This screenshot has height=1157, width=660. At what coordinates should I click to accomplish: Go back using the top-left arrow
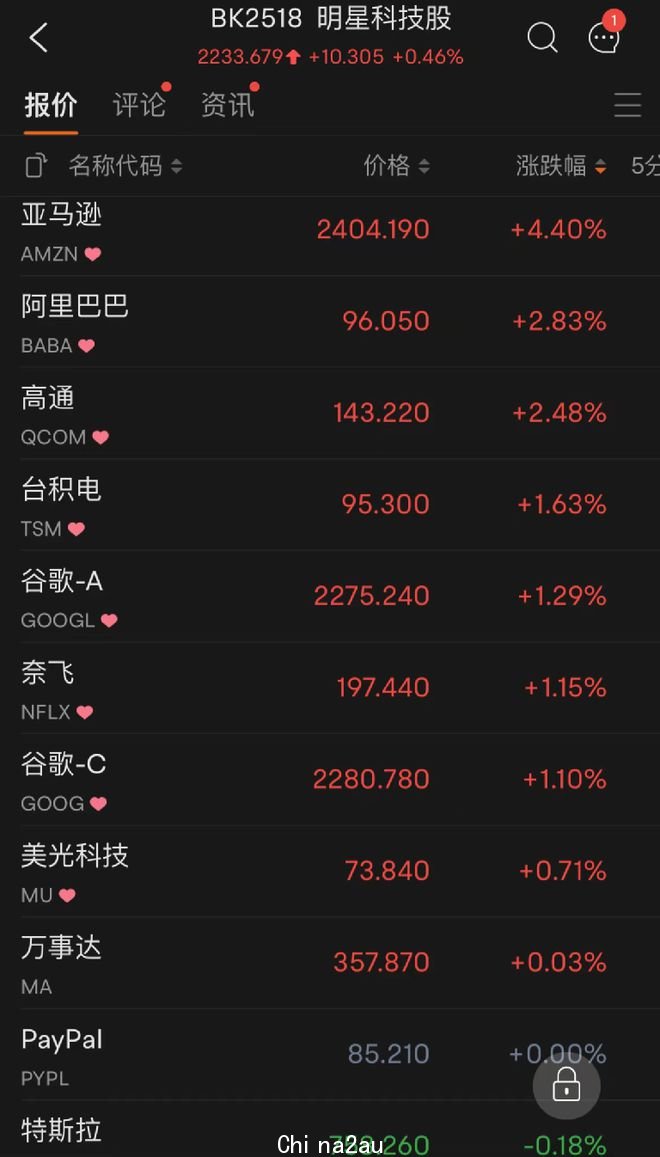point(38,37)
